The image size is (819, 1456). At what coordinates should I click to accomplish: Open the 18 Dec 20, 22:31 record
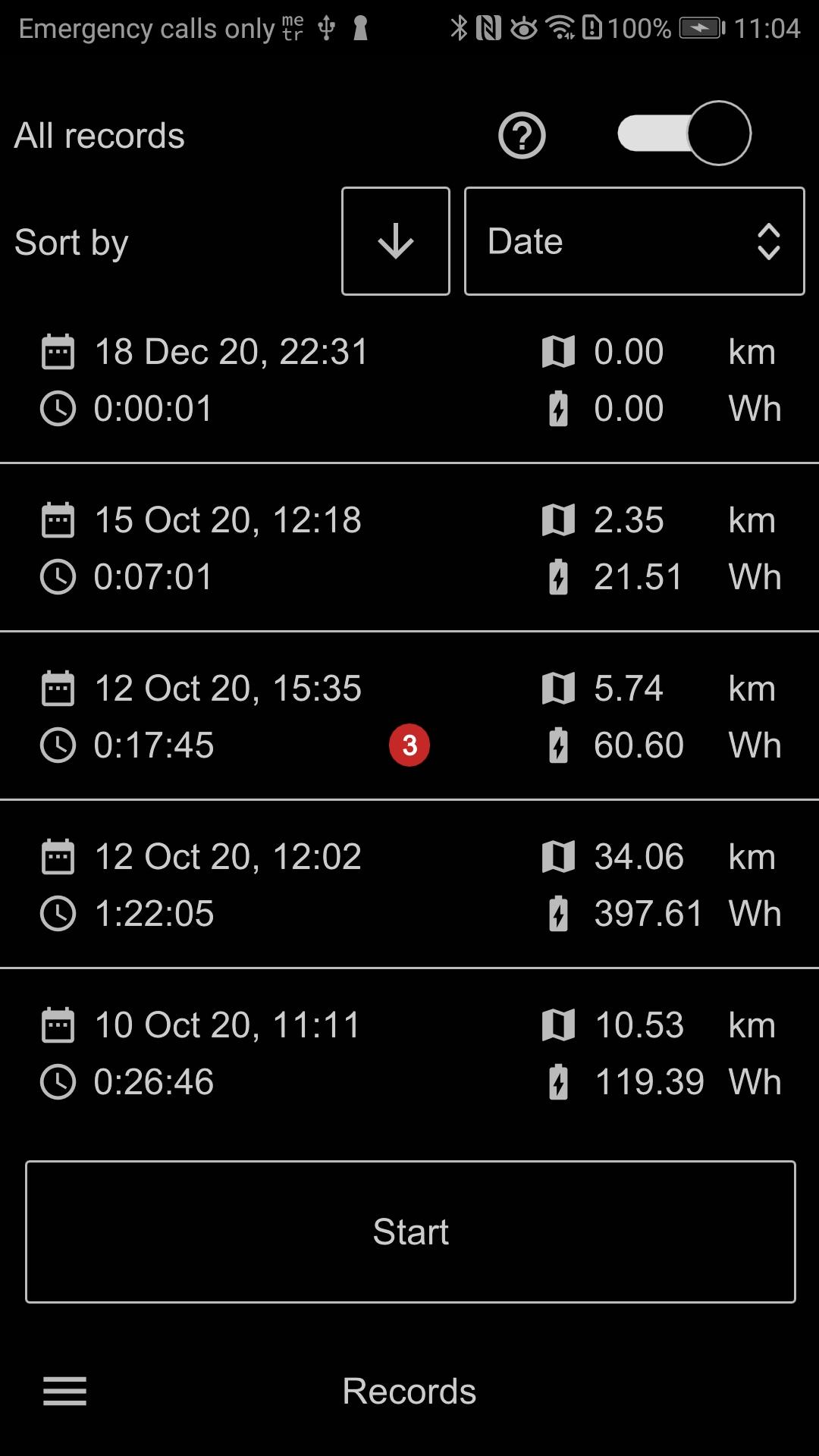point(409,379)
